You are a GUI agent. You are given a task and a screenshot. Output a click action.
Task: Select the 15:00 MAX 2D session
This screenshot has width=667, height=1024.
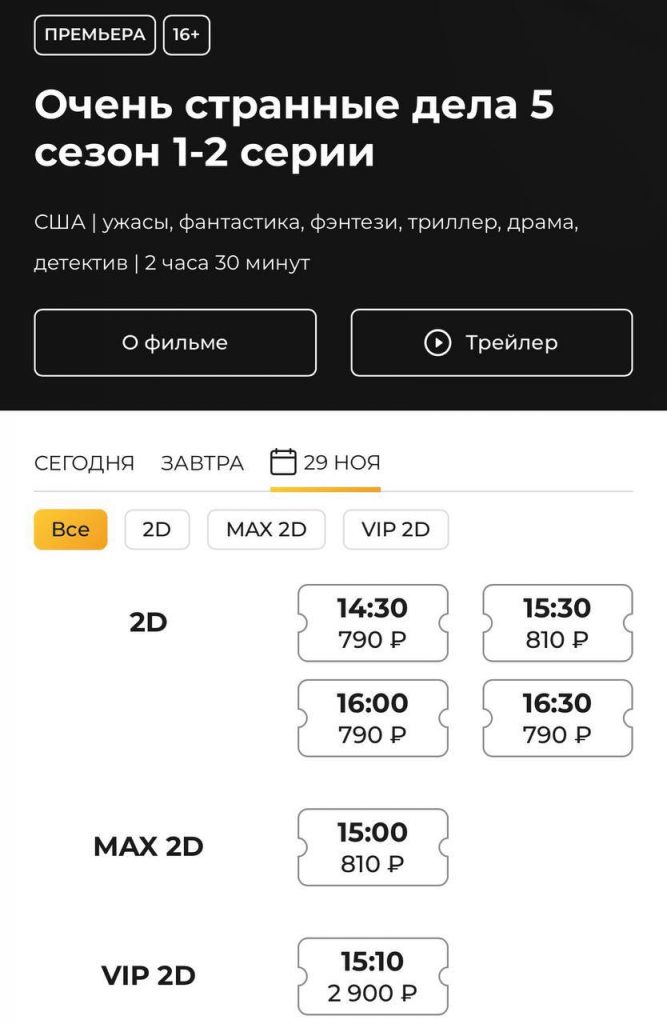point(372,847)
